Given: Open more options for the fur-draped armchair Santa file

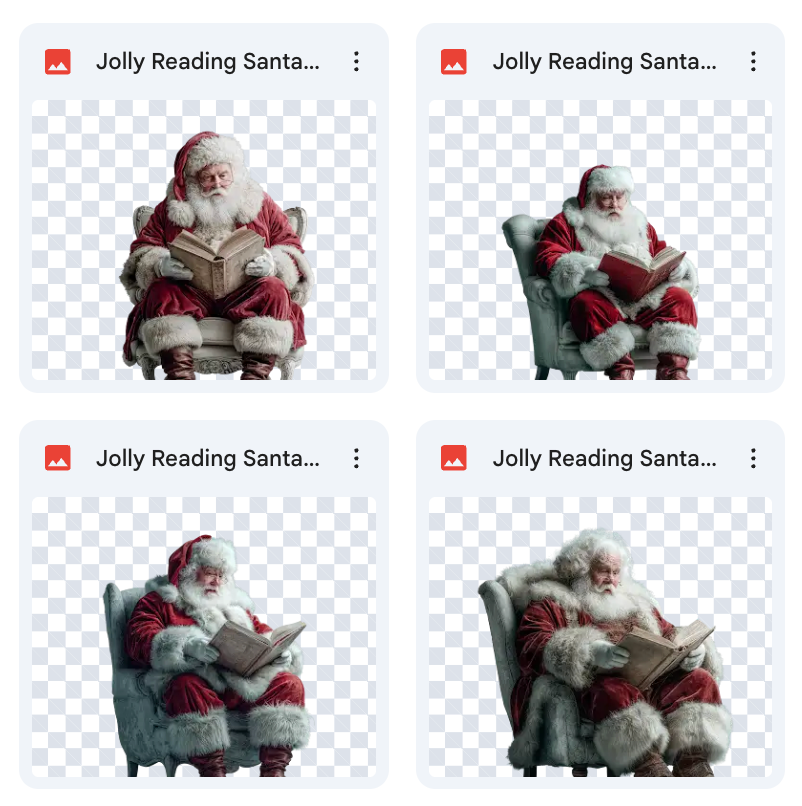Looking at the screenshot, I should 753,459.
